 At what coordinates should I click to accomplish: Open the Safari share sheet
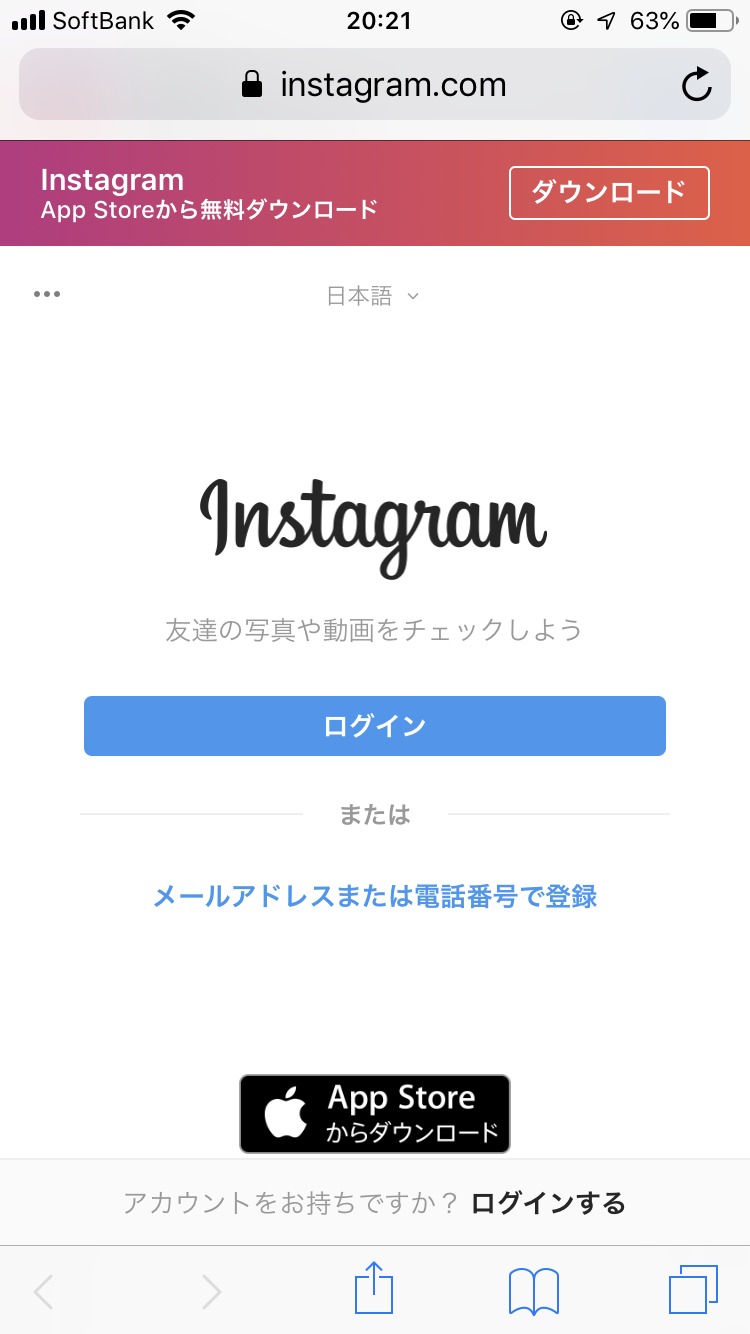pos(374,1290)
